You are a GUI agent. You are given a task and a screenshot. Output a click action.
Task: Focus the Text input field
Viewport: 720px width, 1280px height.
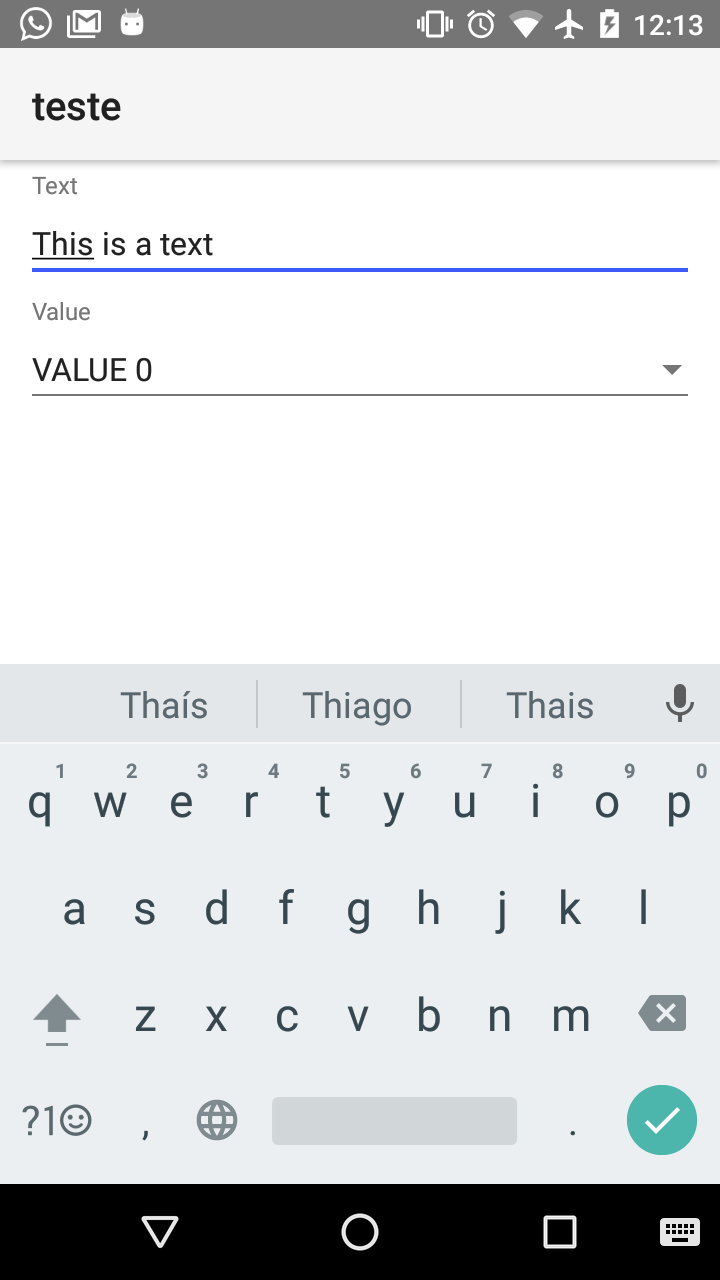click(x=360, y=244)
